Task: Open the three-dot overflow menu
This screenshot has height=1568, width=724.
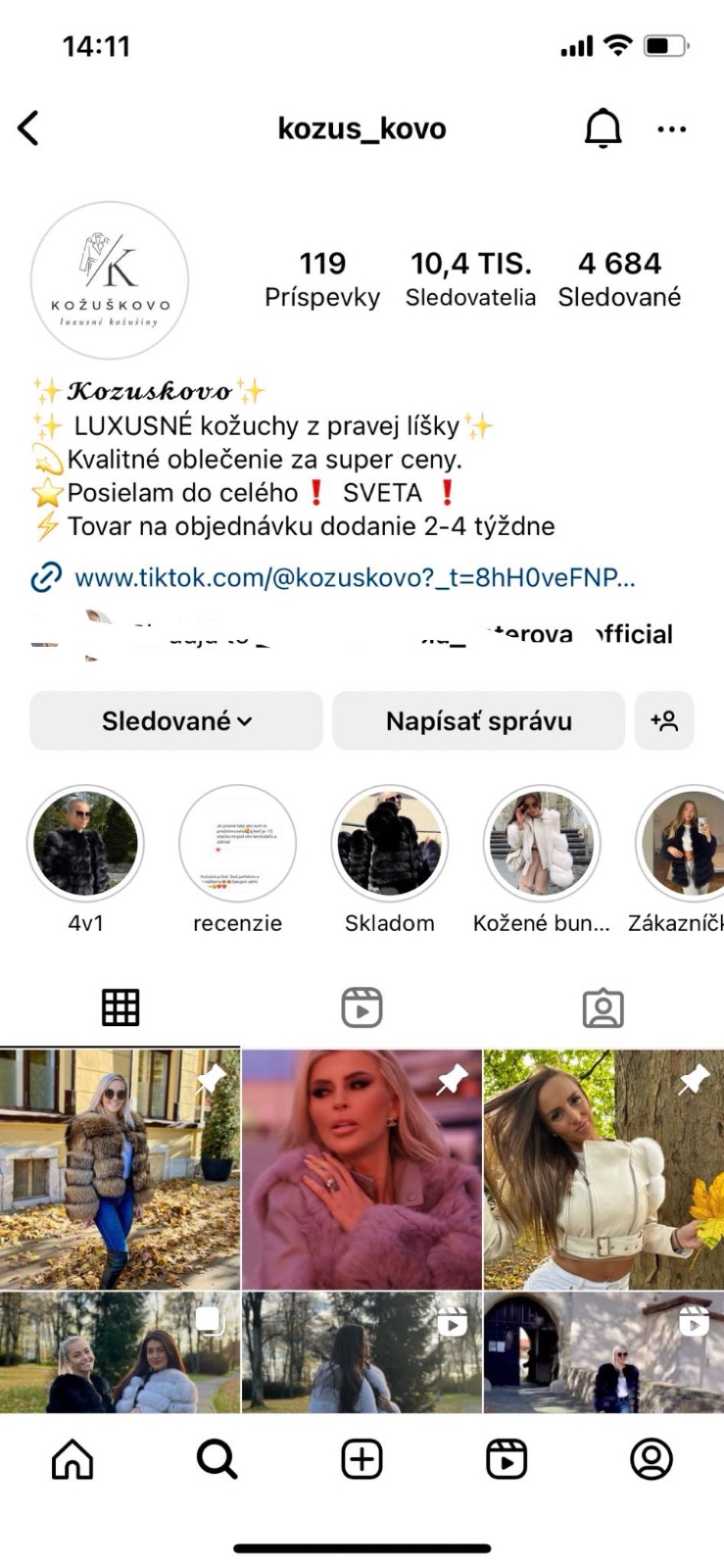Action: (x=671, y=128)
